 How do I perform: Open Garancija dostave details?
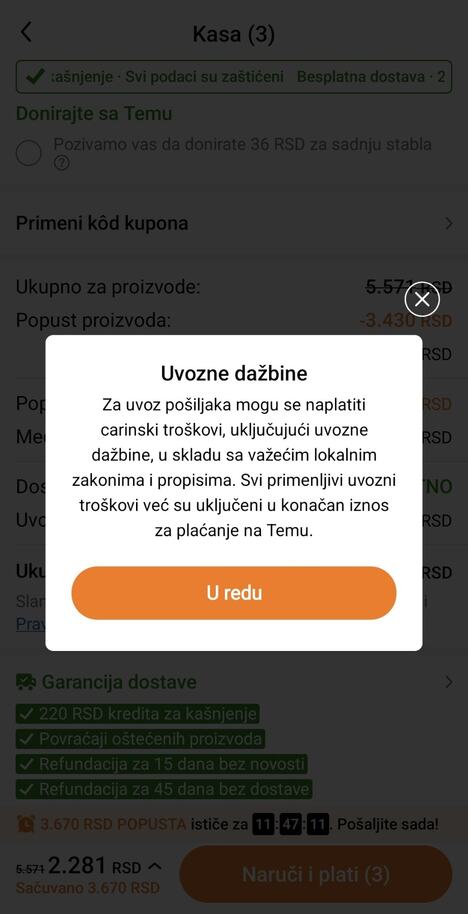coord(234,682)
